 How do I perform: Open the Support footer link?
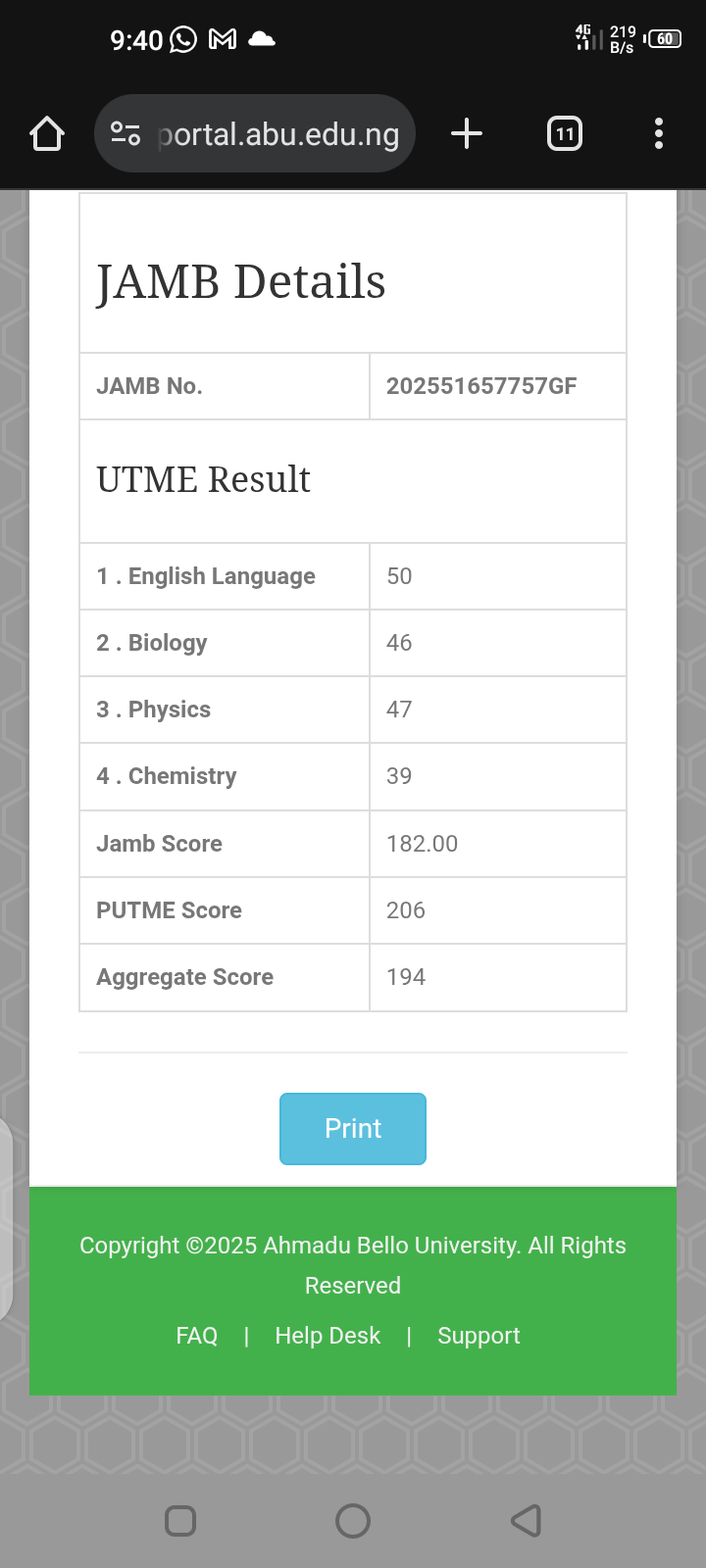tap(479, 1336)
